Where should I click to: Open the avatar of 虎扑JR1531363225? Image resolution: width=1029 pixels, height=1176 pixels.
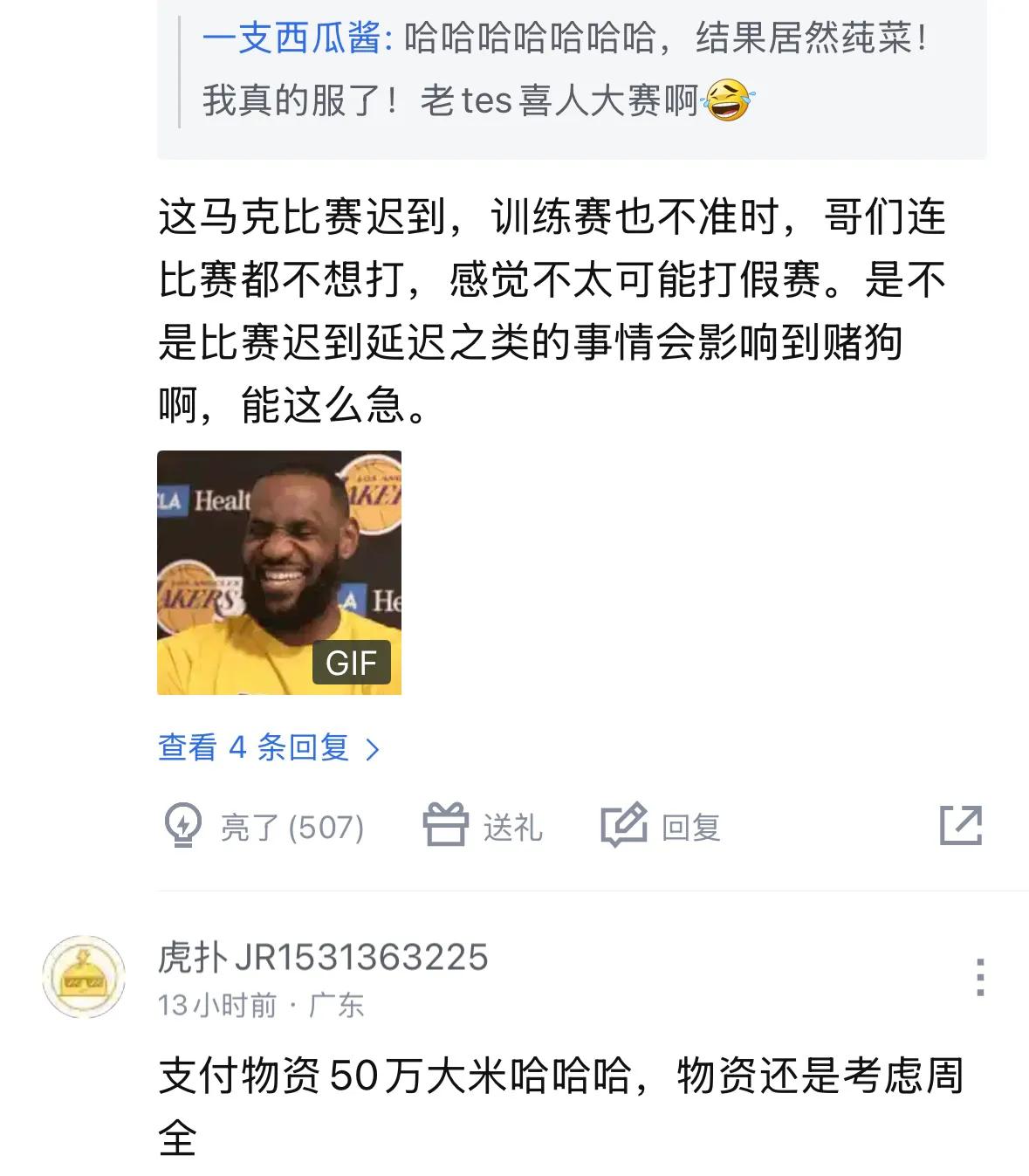(84, 976)
